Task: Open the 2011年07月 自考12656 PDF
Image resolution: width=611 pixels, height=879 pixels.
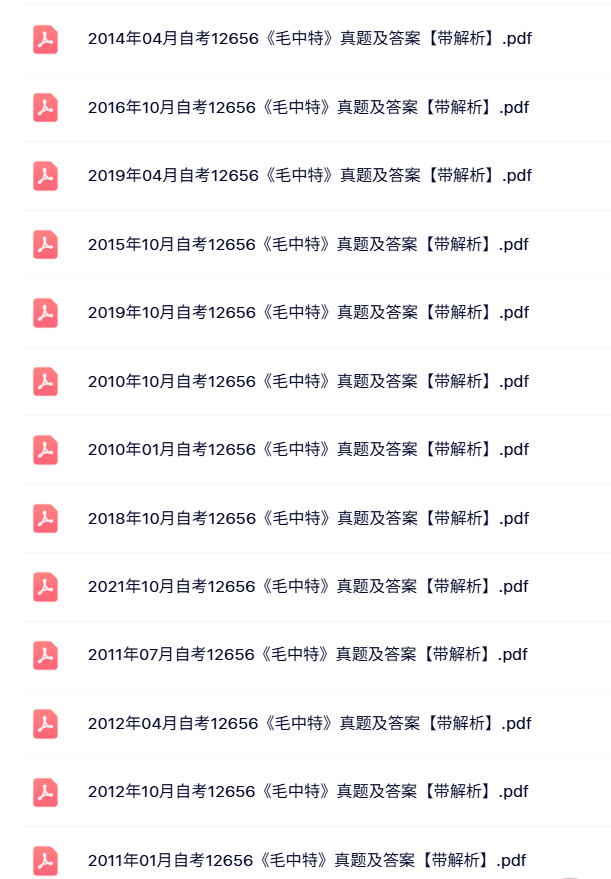Action: pos(307,654)
